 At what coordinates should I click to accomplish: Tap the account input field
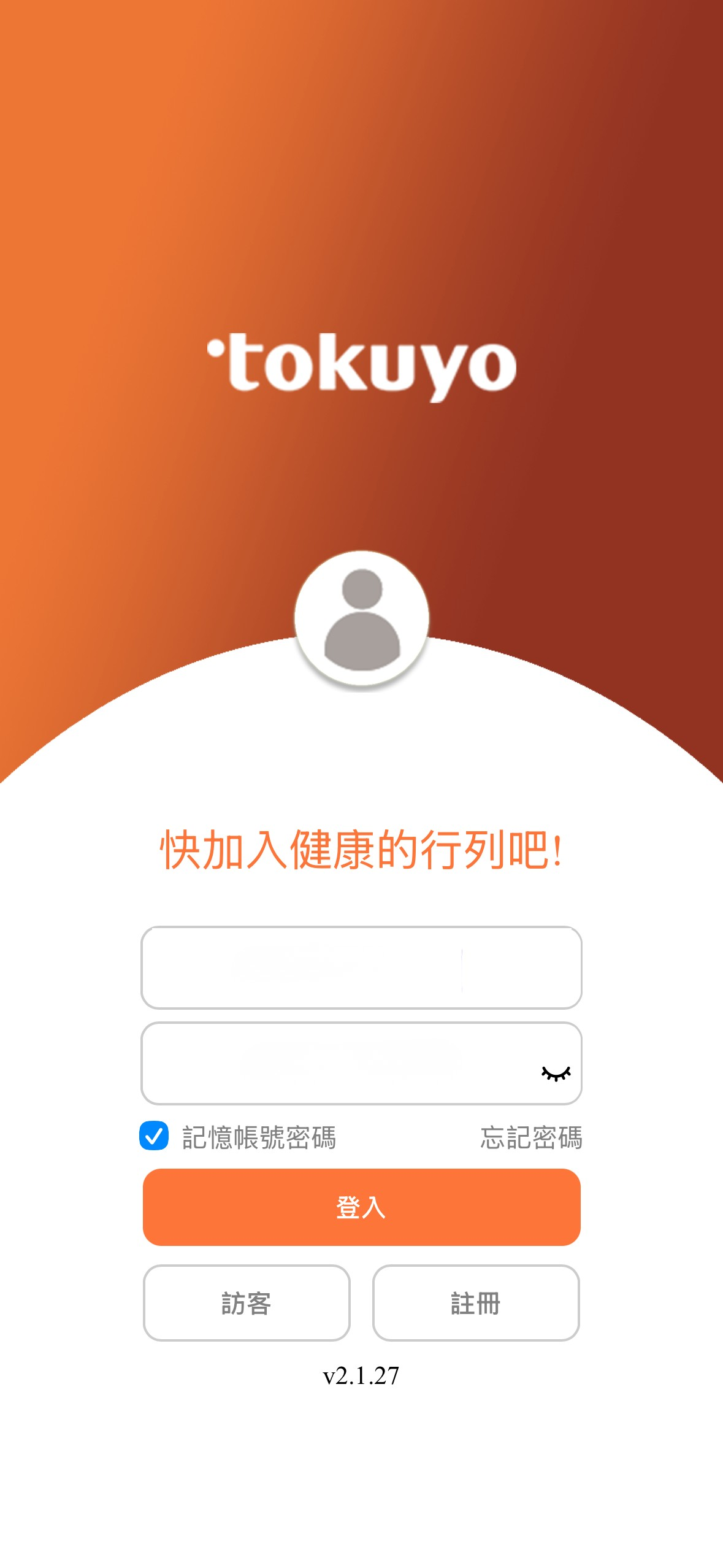pos(361,967)
